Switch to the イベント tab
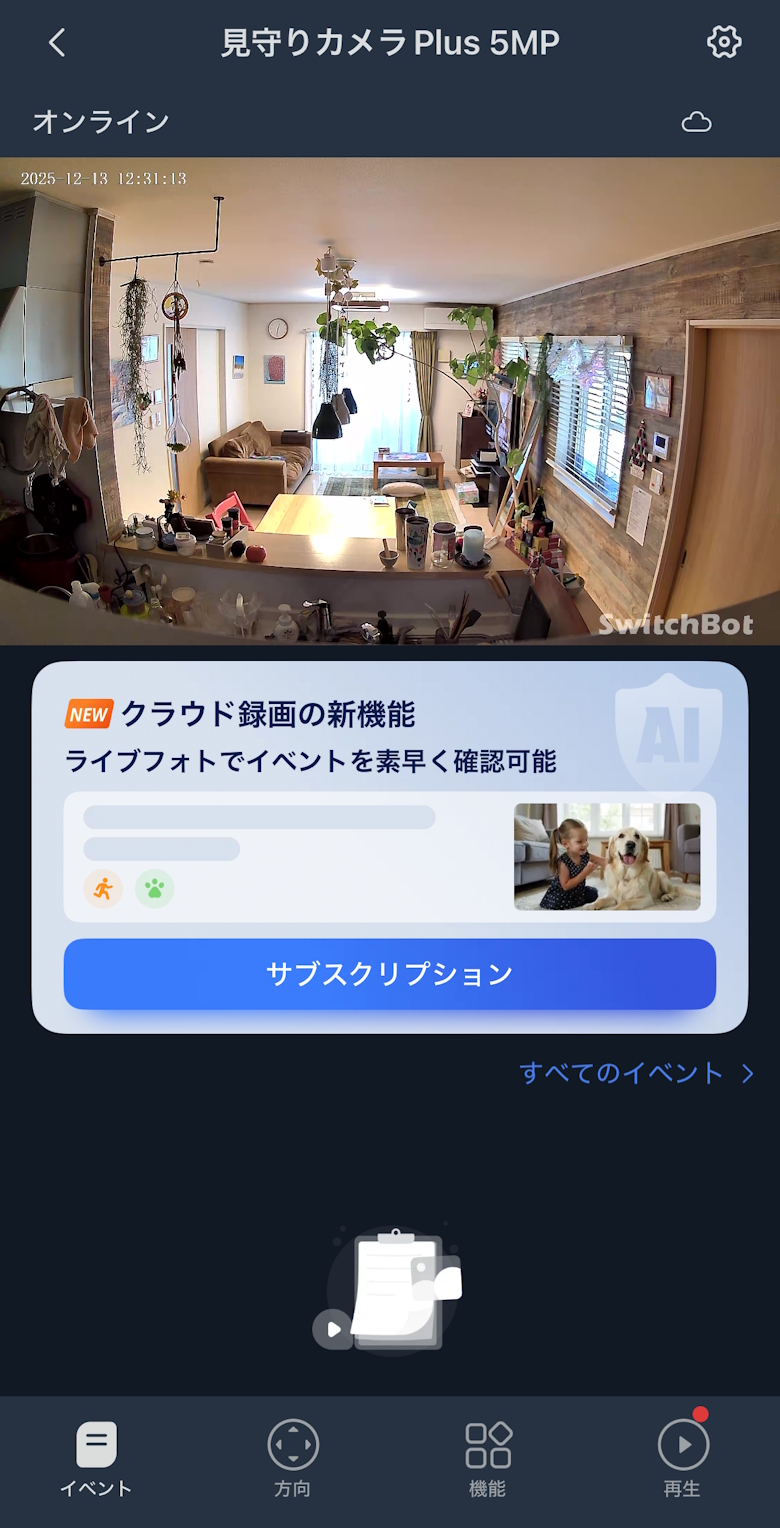The height and width of the screenshot is (1528, 780). 96,1459
